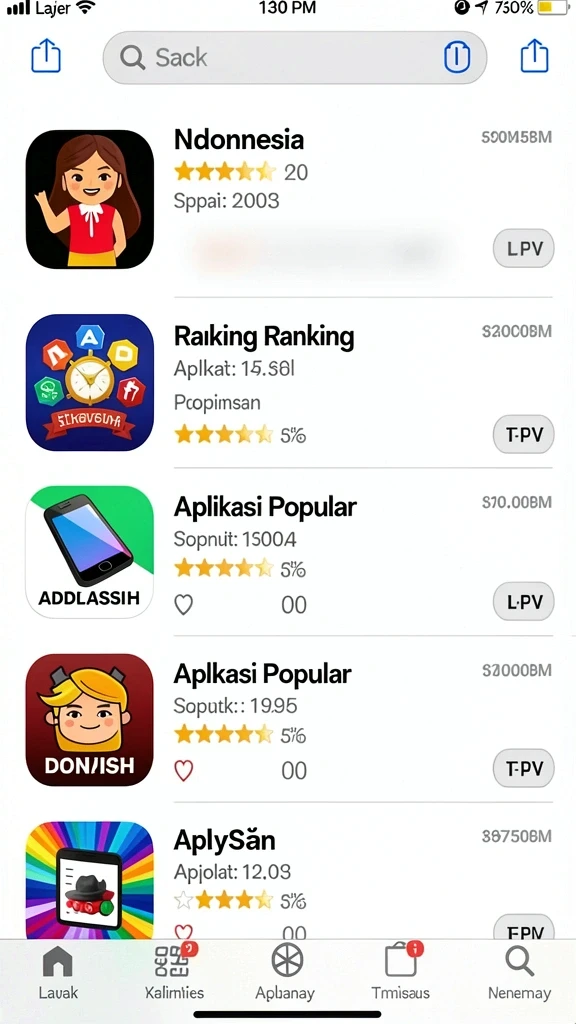This screenshot has height=1024, width=576.
Task: Open the Apbanay tab
Action: point(286,973)
